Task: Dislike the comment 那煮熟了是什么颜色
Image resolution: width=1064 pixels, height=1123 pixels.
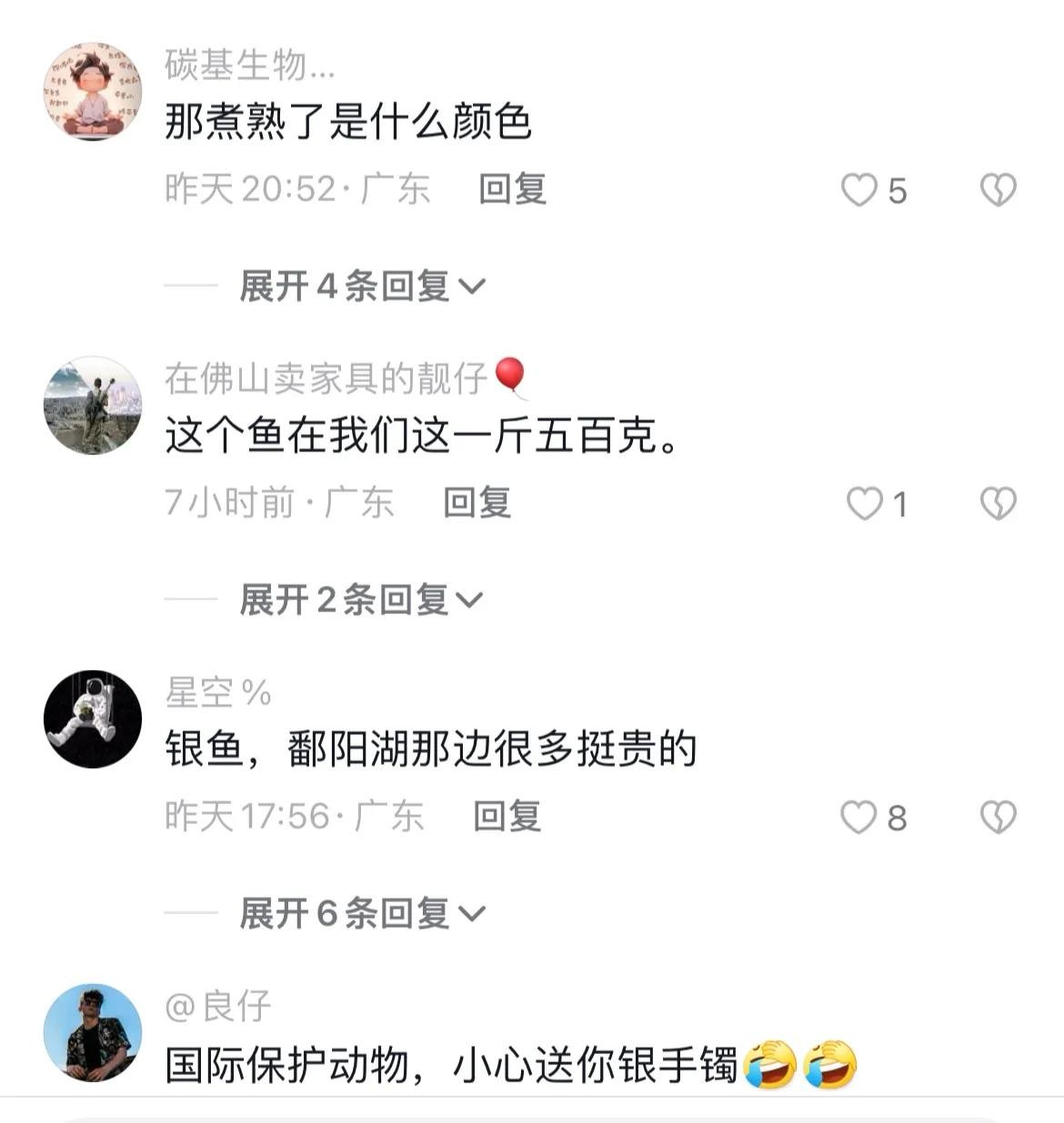Action: tap(998, 190)
